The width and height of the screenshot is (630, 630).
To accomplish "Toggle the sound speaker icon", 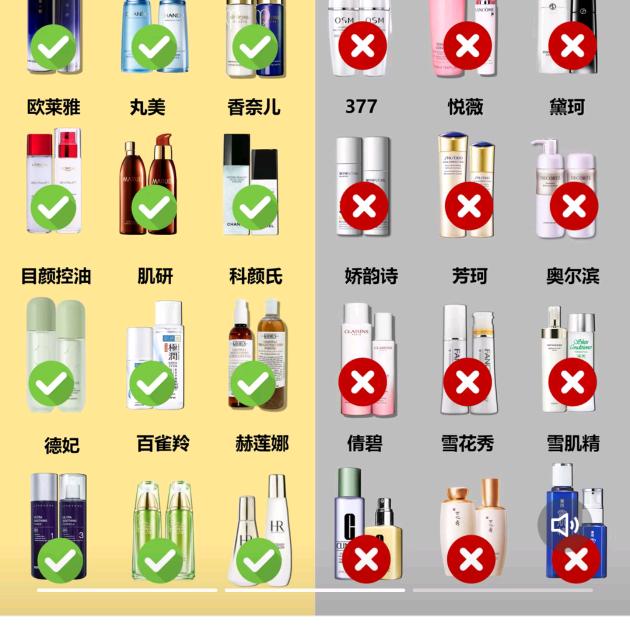I will click(x=565, y=524).
